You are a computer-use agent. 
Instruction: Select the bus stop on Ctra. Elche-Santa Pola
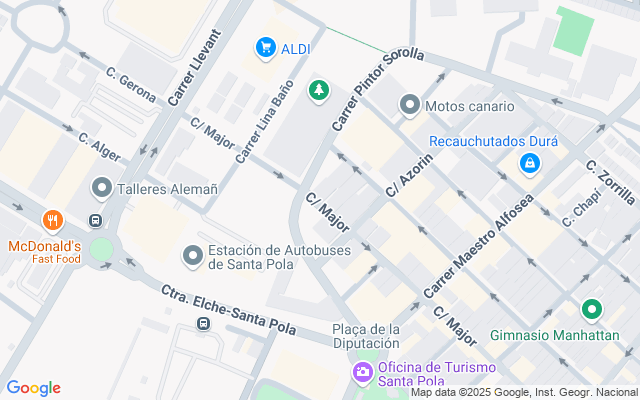pyautogui.click(x=203, y=323)
